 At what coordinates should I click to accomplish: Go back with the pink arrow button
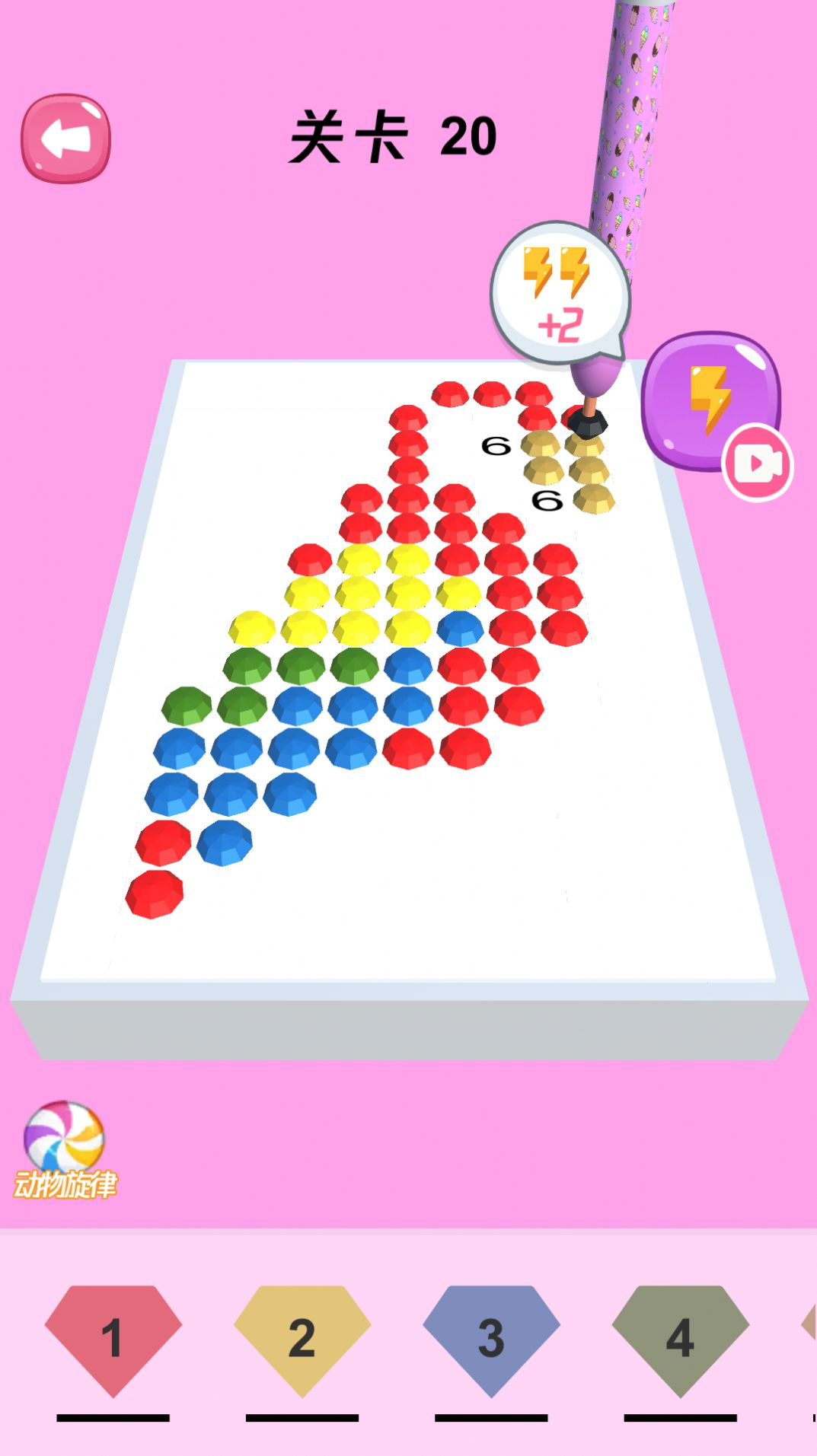(x=66, y=139)
